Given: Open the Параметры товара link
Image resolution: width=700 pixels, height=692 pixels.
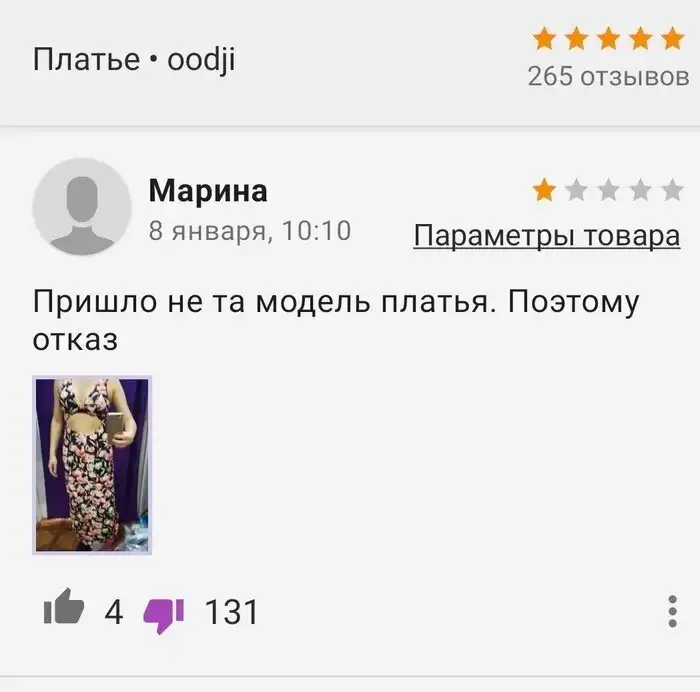Looking at the screenshot, I should (546, 236).
